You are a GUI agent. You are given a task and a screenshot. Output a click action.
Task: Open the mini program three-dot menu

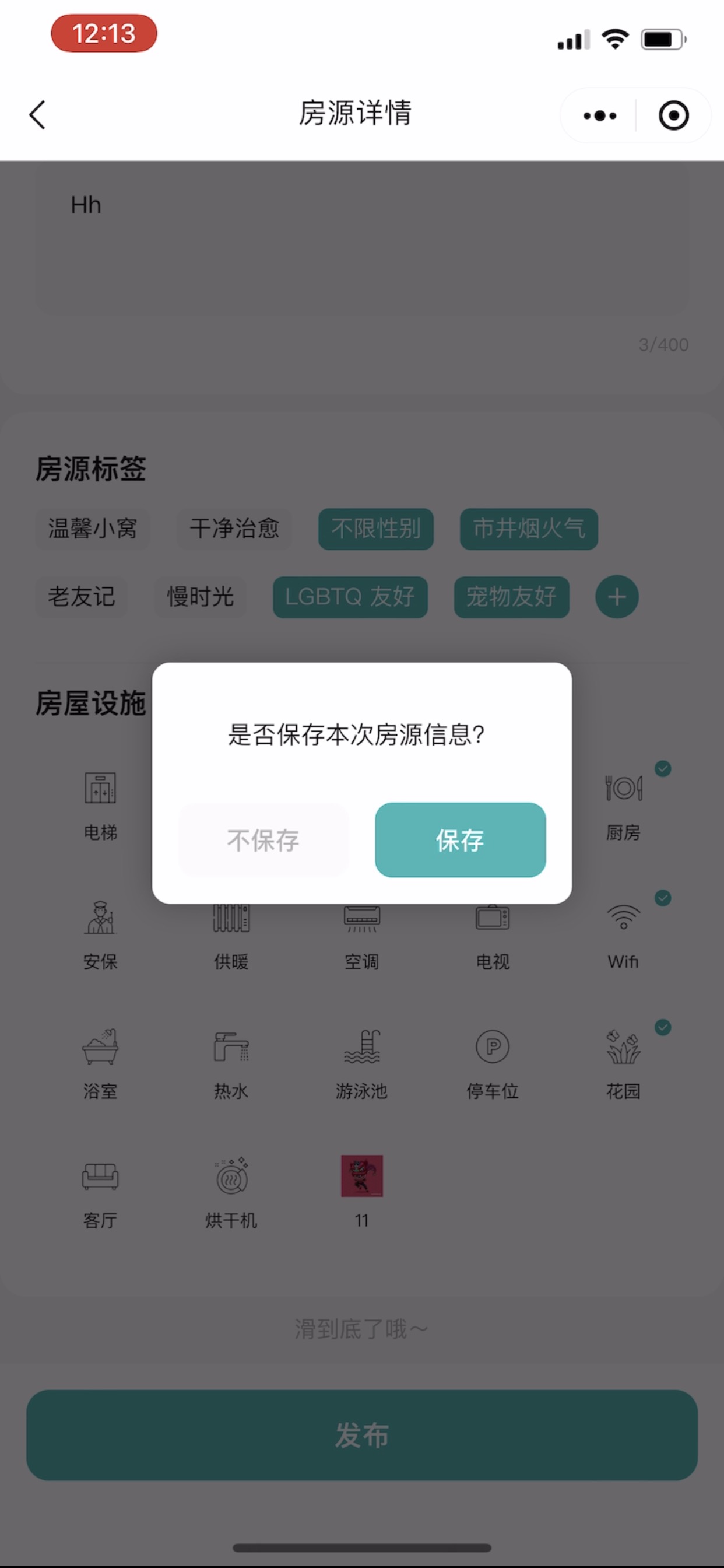tap(599, 116)
